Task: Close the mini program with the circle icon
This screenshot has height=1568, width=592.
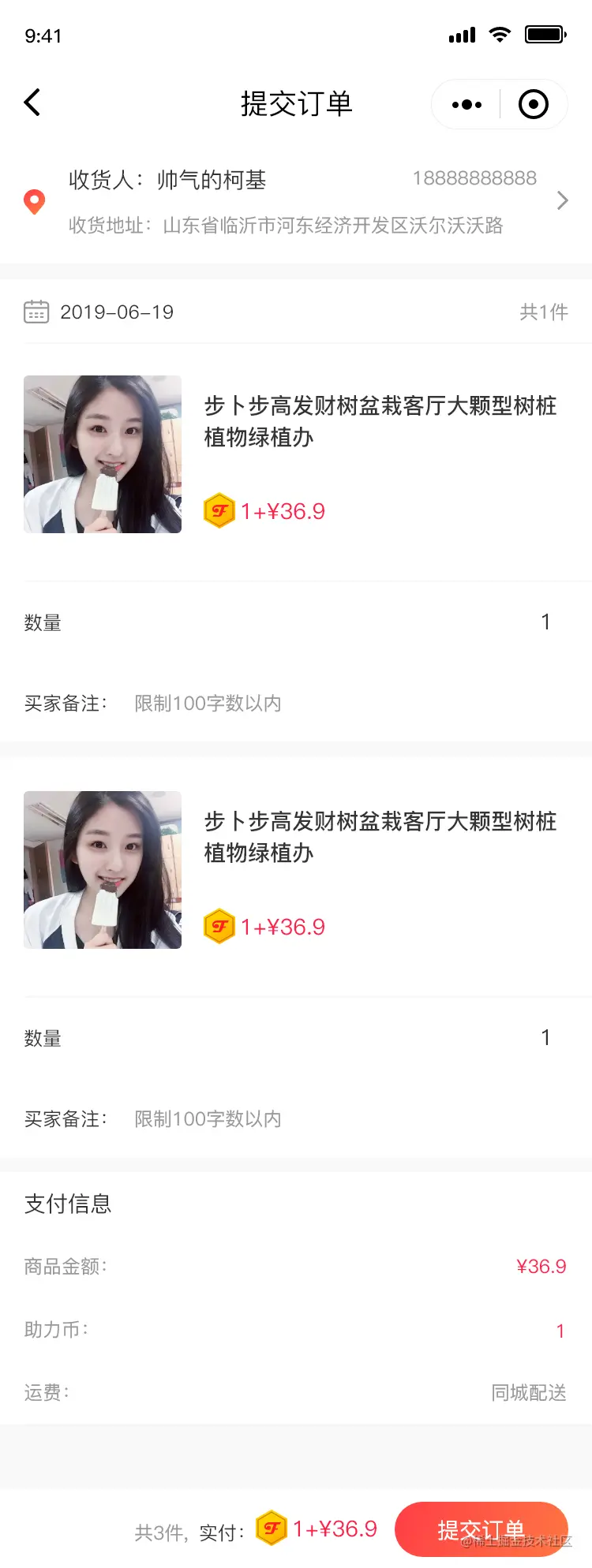Action: (x=534, y=104)
